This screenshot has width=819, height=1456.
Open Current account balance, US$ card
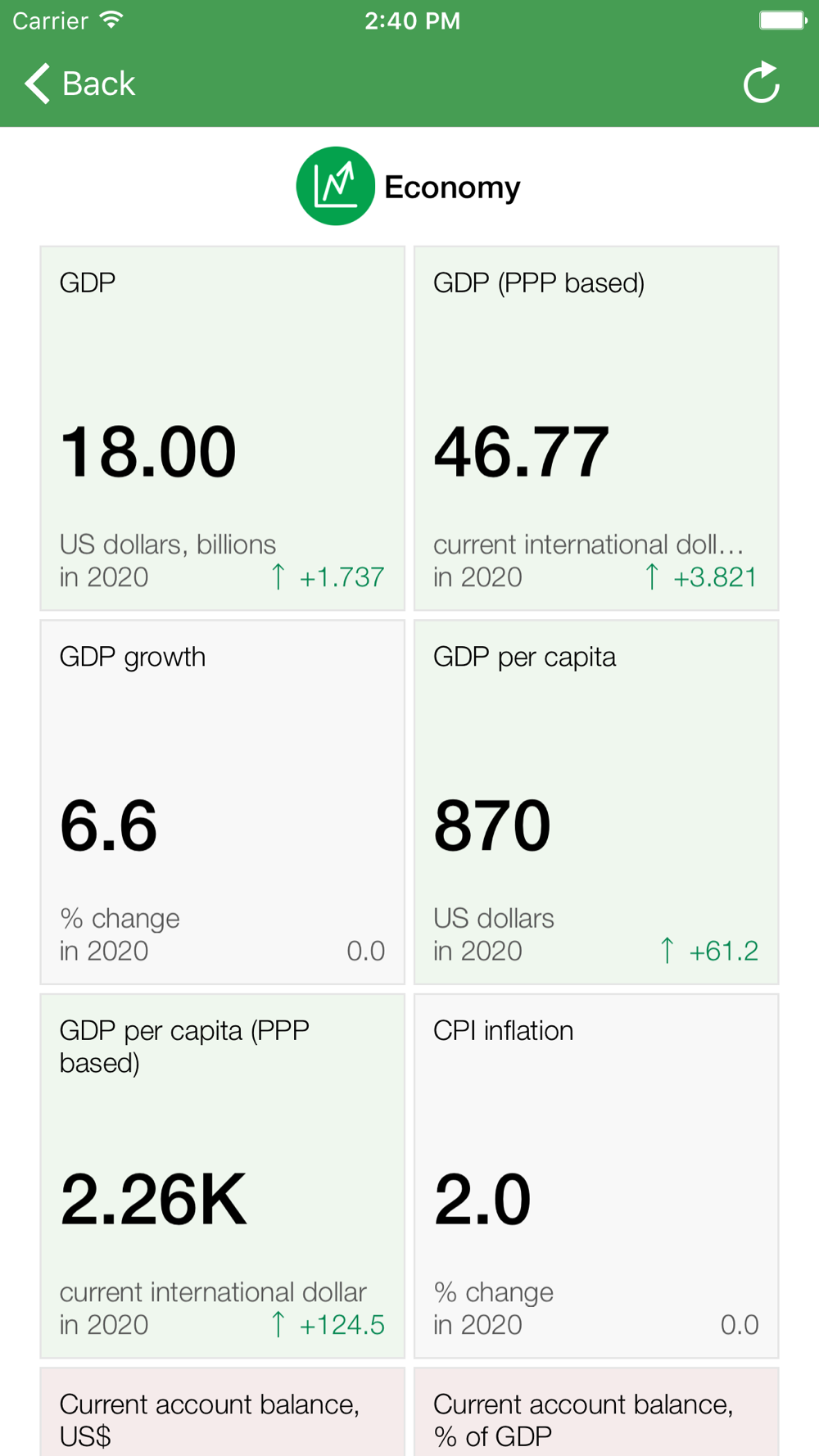223,1413
